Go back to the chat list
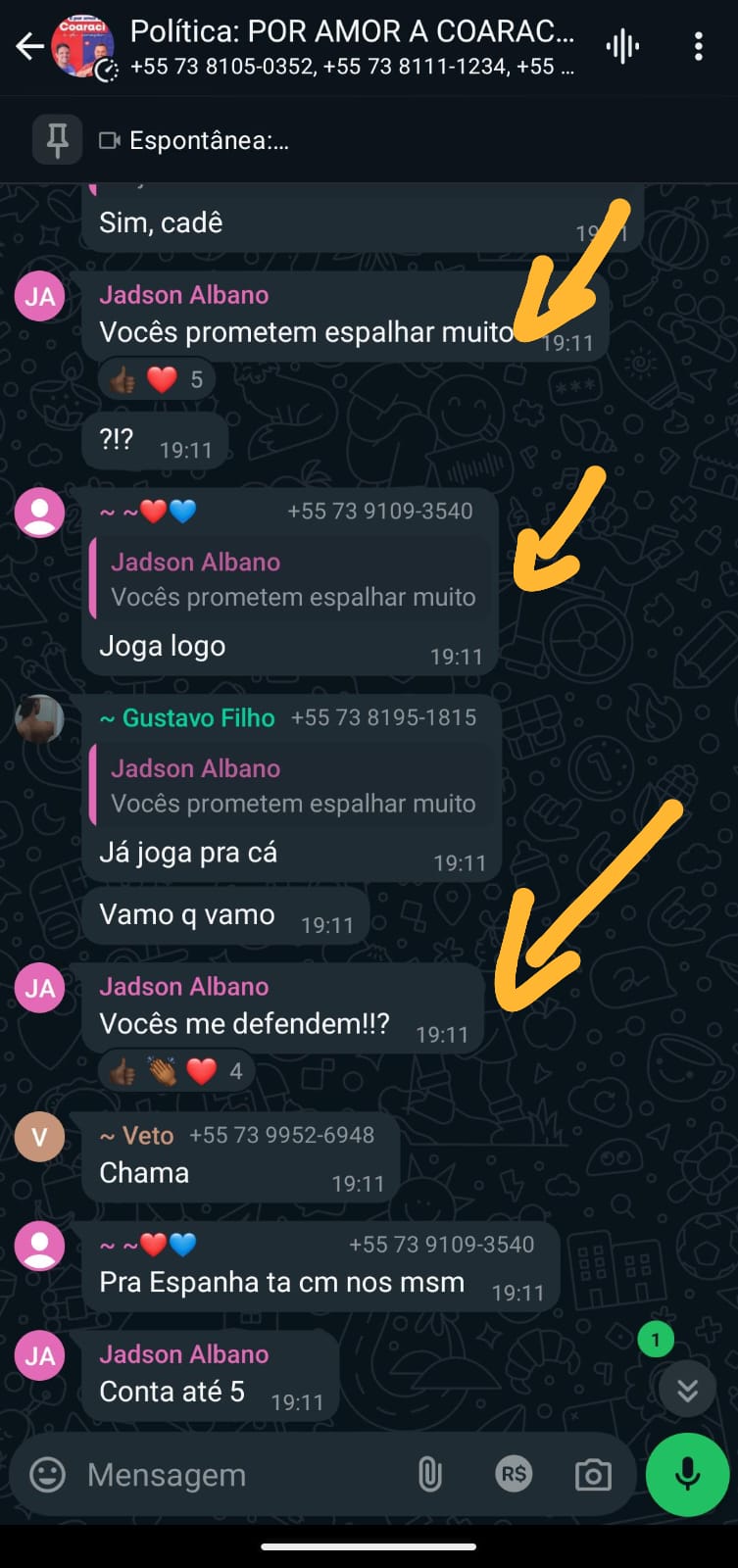 coord(29,46)
